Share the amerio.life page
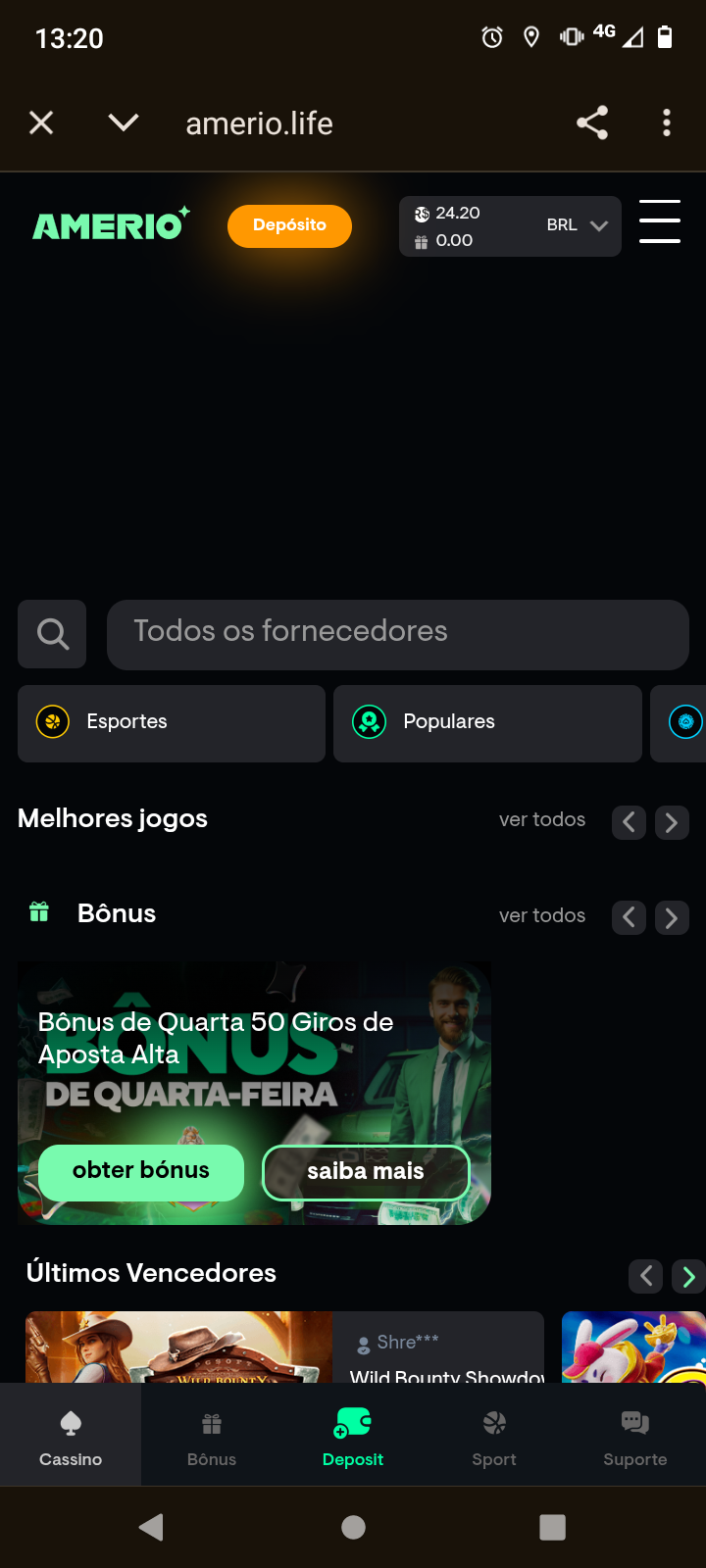 click(592, 122)
